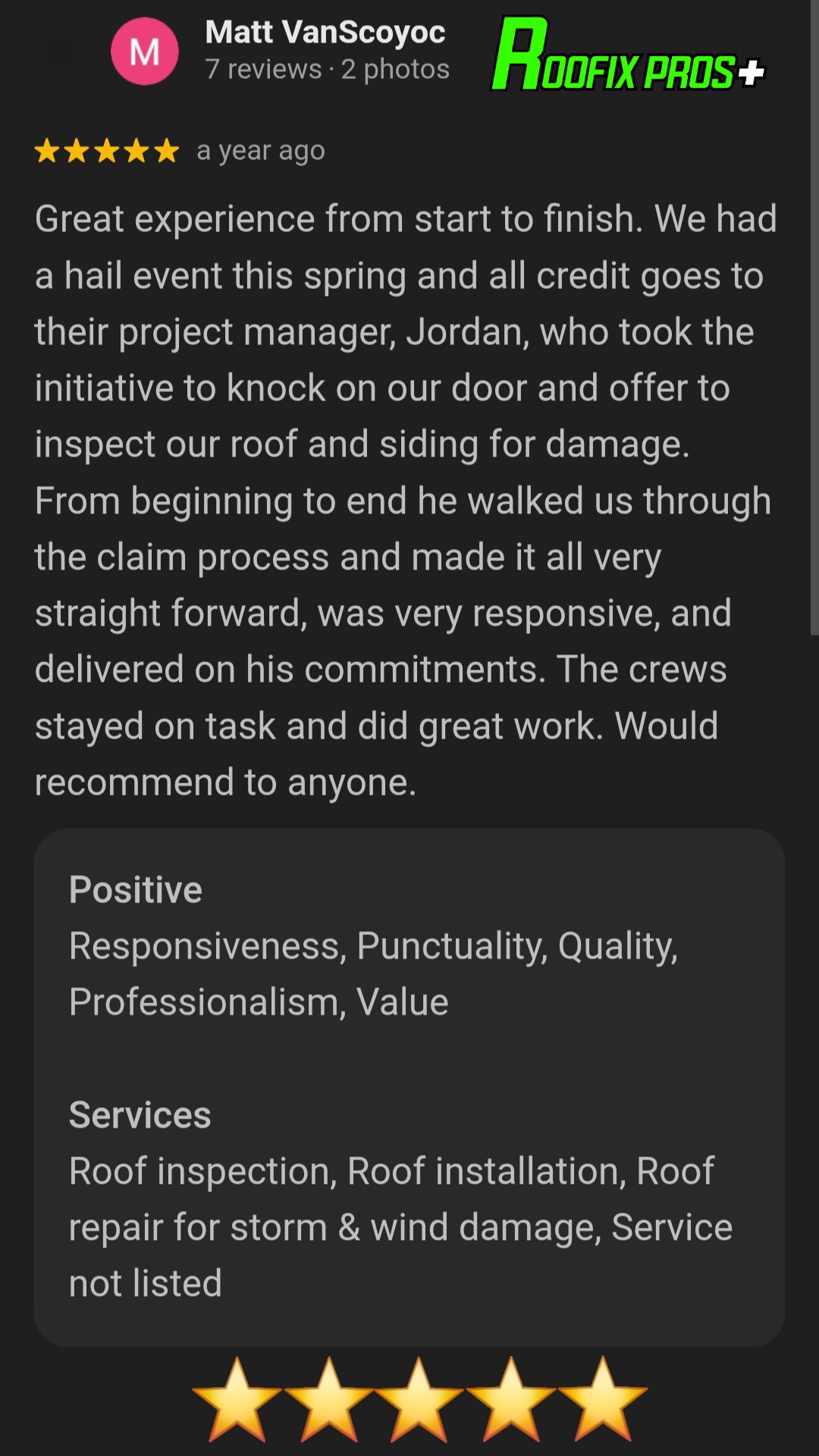The width and height of the screenshot is (819, 1456).
Task: Click the reviewer name Matt VanScoyoc
Action: [x=325, y=32]
